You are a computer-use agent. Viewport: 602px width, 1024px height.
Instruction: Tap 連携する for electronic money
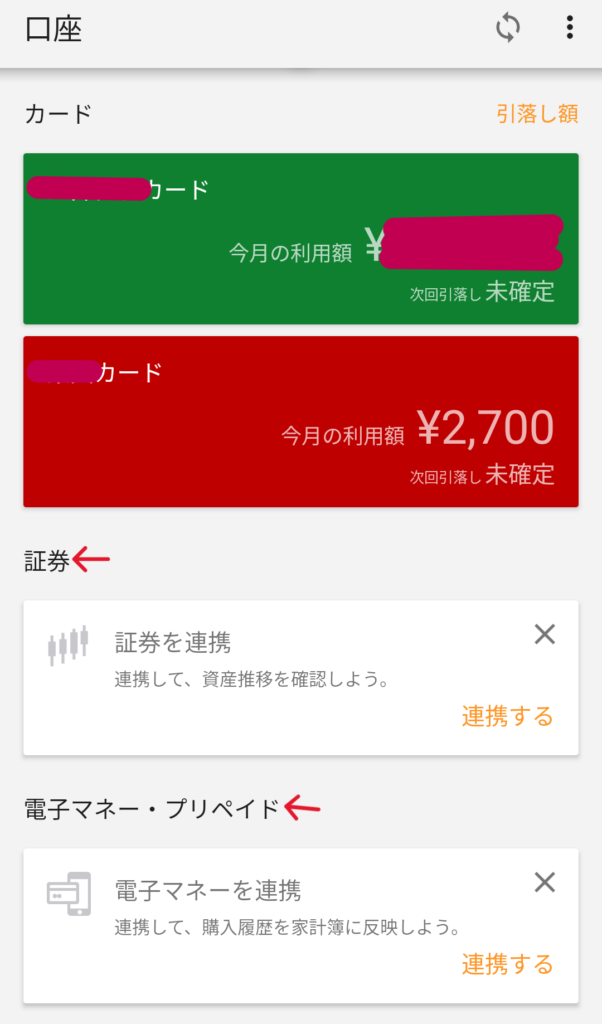(x=507, y=964)
